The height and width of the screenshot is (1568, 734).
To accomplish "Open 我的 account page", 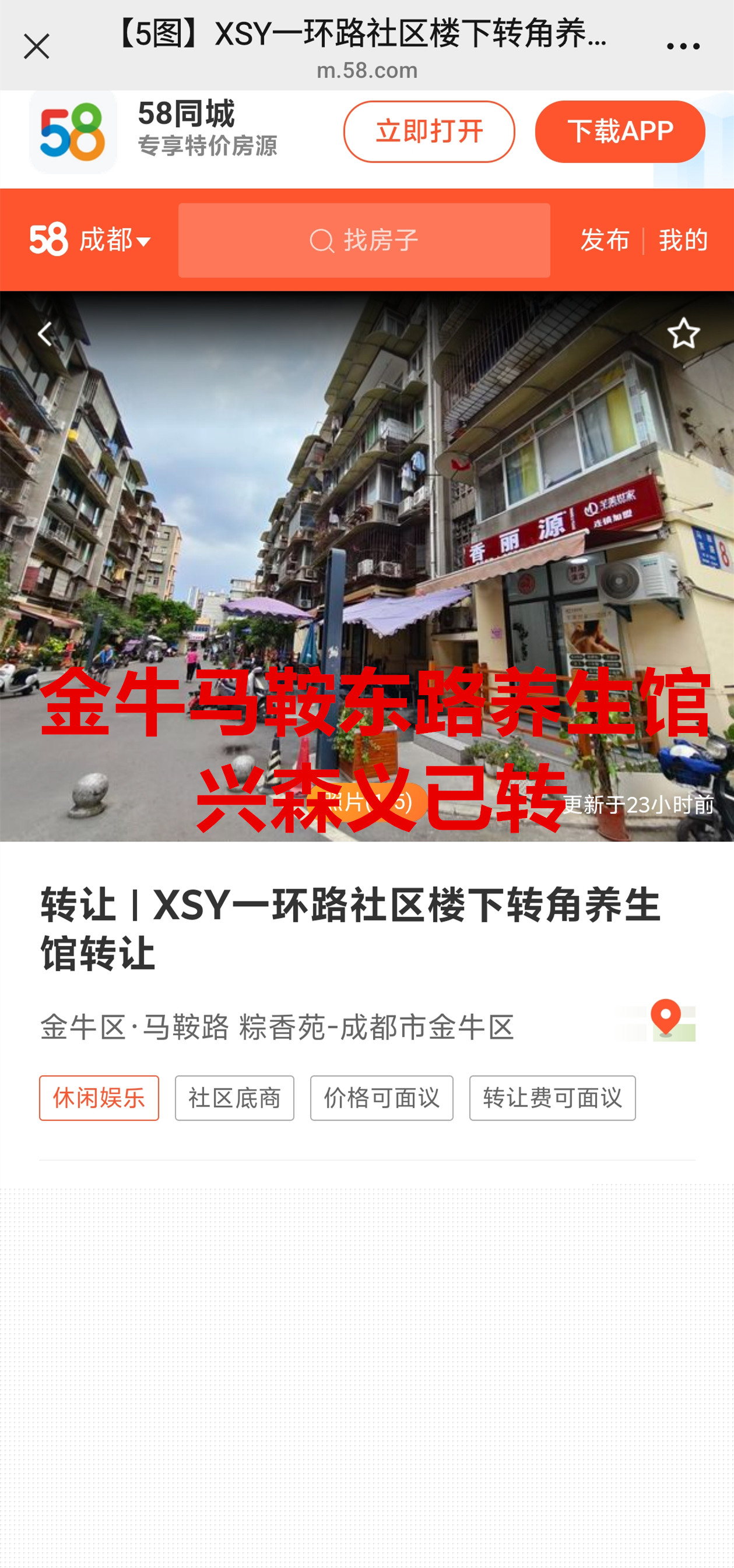I will point(683,241).
